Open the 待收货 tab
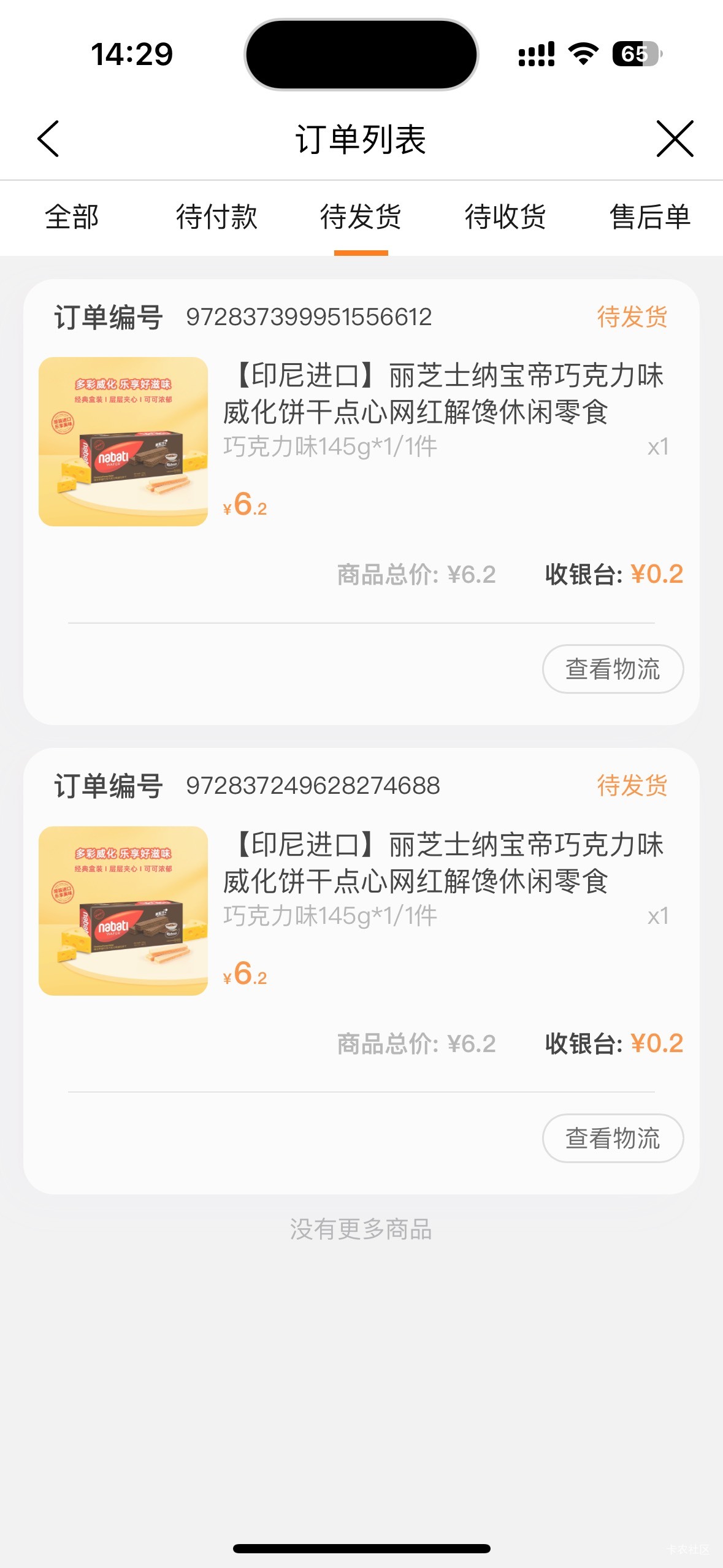Screen dimensions: 723x1568 coord(505,217)
